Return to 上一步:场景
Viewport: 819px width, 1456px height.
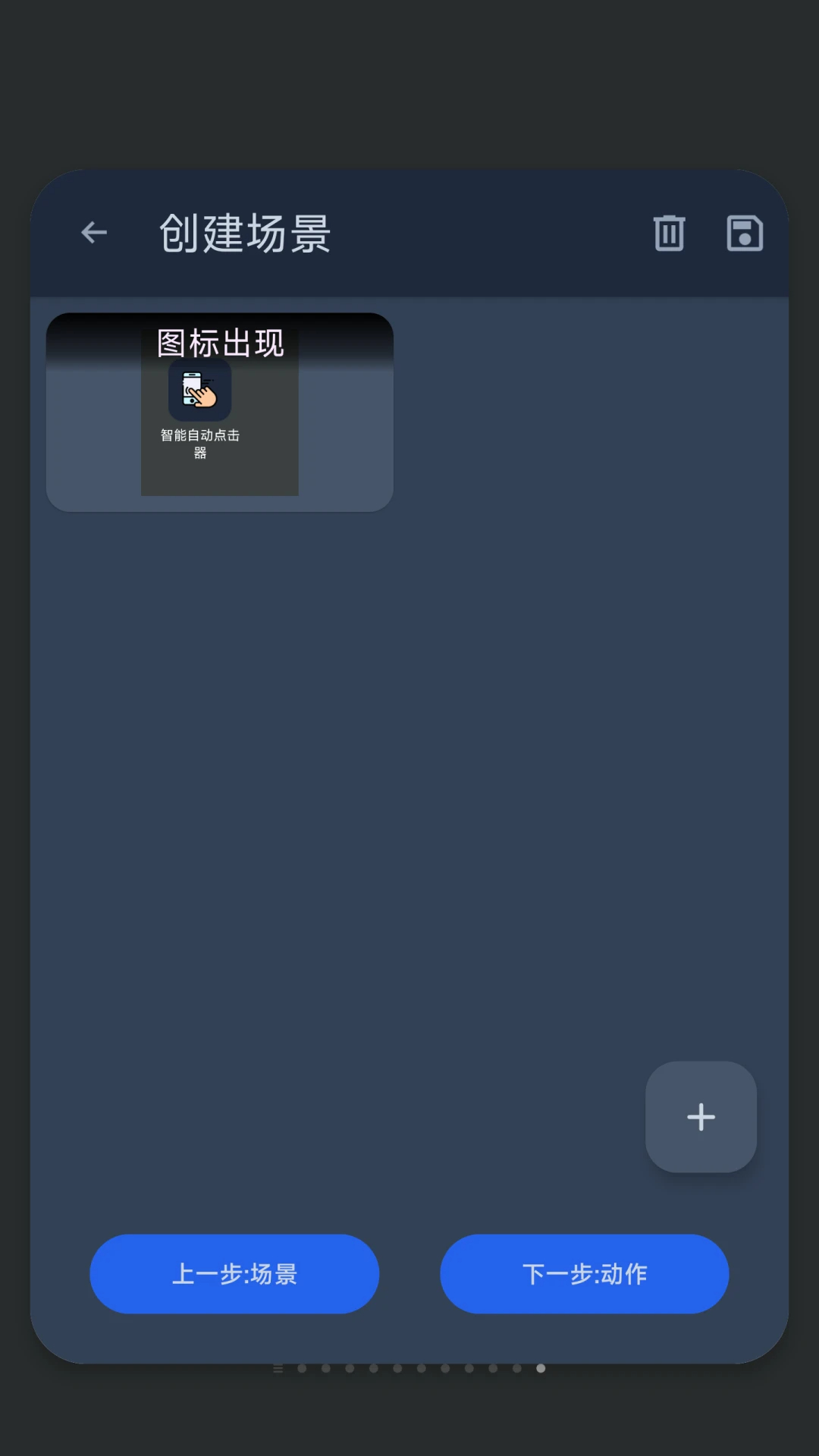coord(234,1274)
